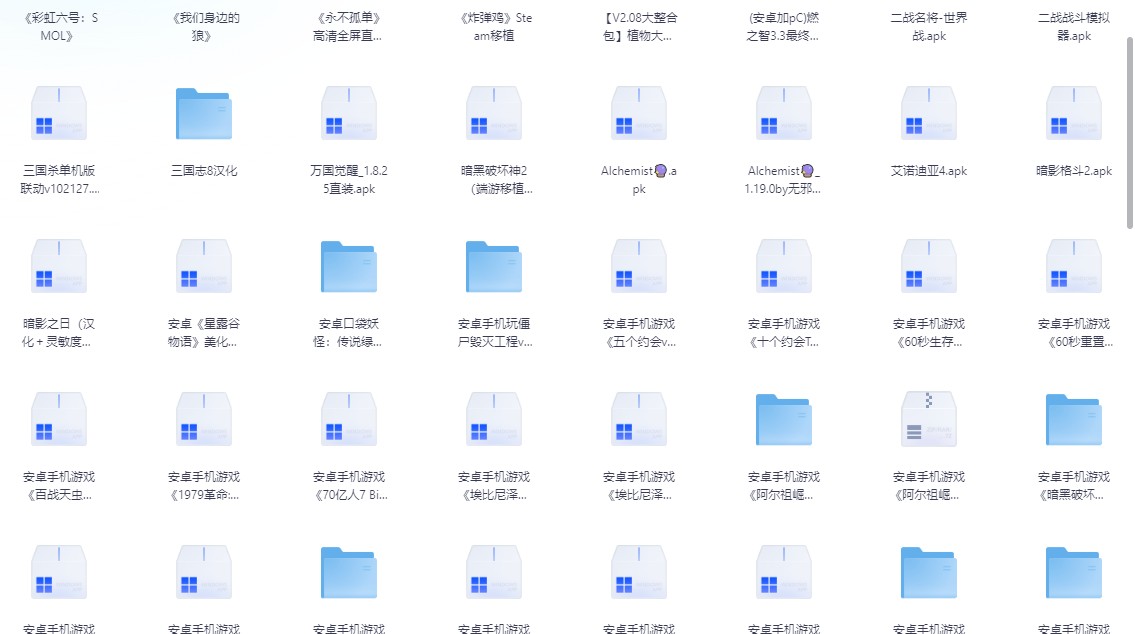Select the 万国觉醒_1.8.25直装.apk file

[349, 114]
